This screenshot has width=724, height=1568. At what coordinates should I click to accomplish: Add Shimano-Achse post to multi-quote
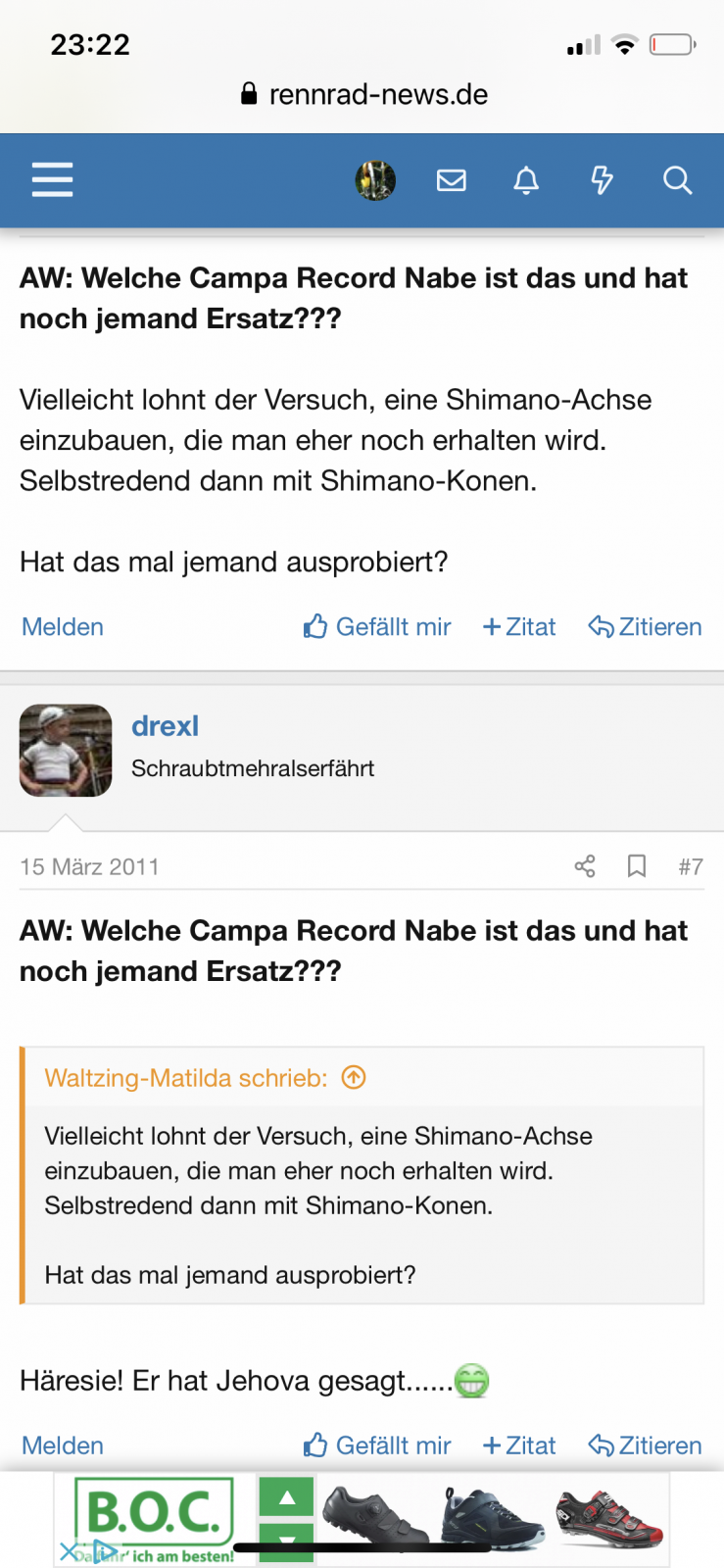(519, 627)
